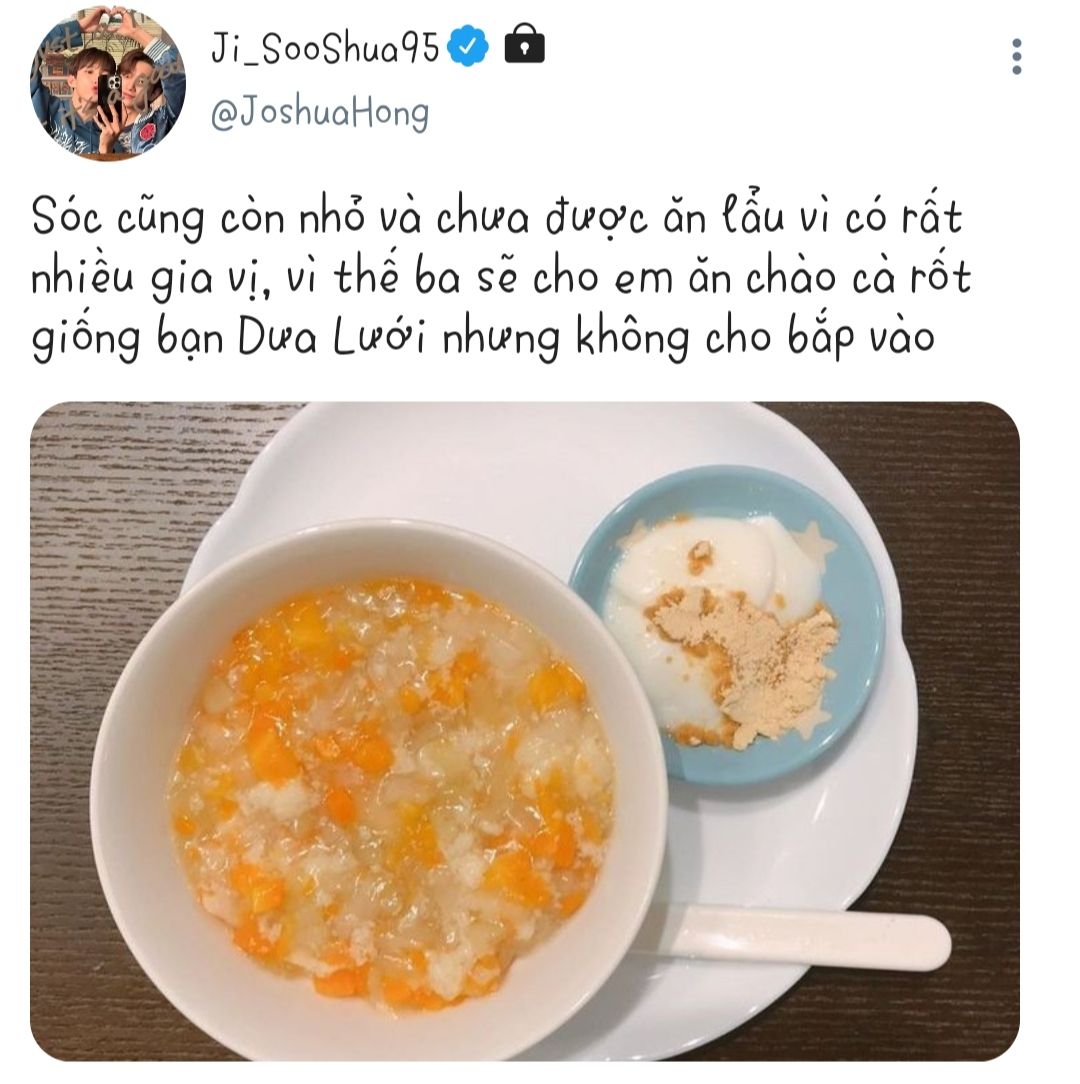Open the three-dot overflow menu on the post
Screen dimensions: 1080x1084
click(1016, 57)
